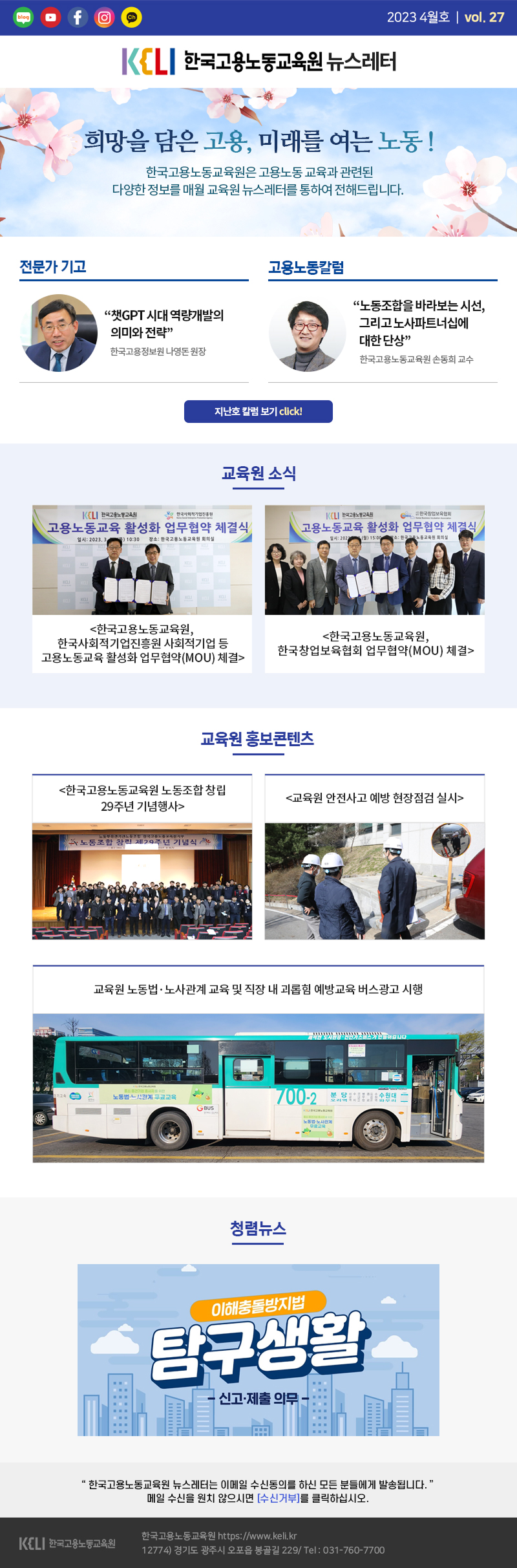Open the Naver blog icon

pyautogui.click(x=23, y=17)
